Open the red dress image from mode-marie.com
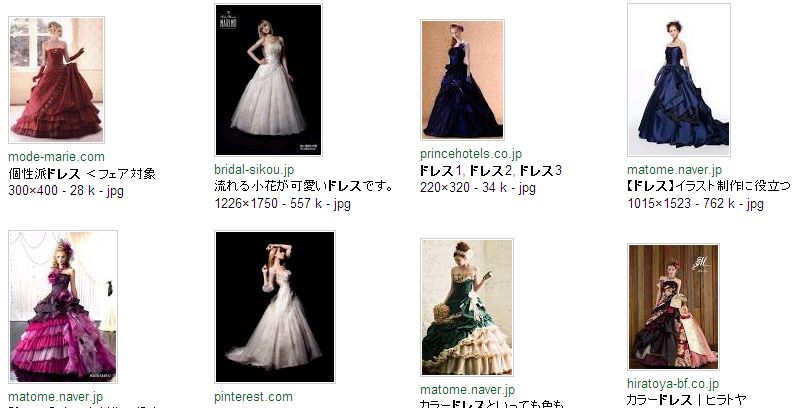This screenshot has width=793, height=408. click(56, 80)
